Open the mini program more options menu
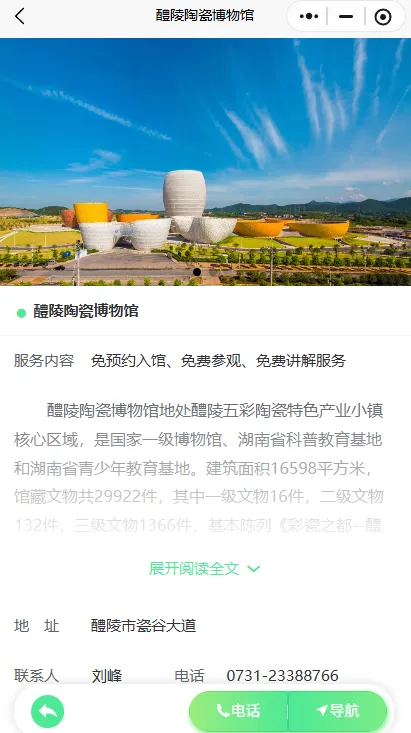Image resolution: width=411 pixels, height=733 pixels. point(309,16)
